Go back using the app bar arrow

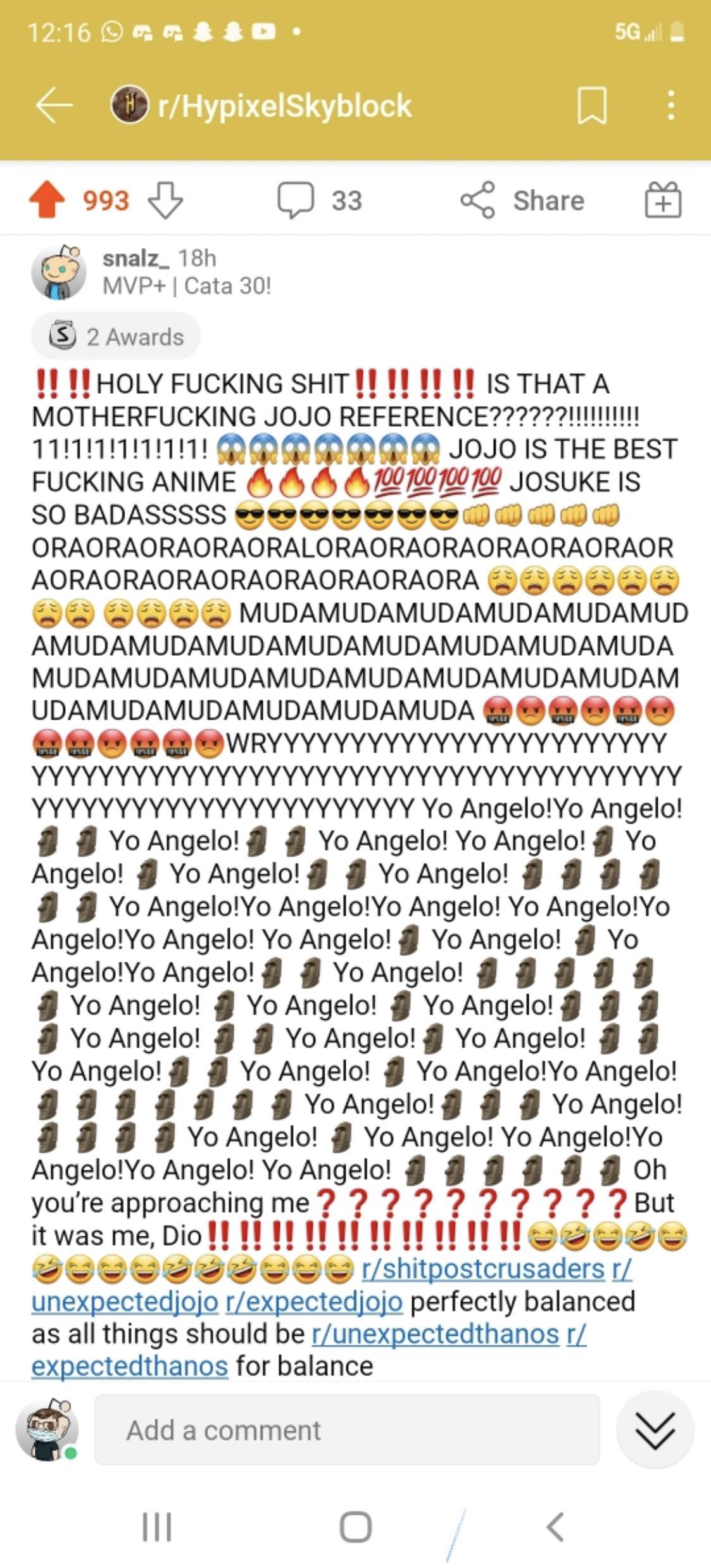(54, 105)
